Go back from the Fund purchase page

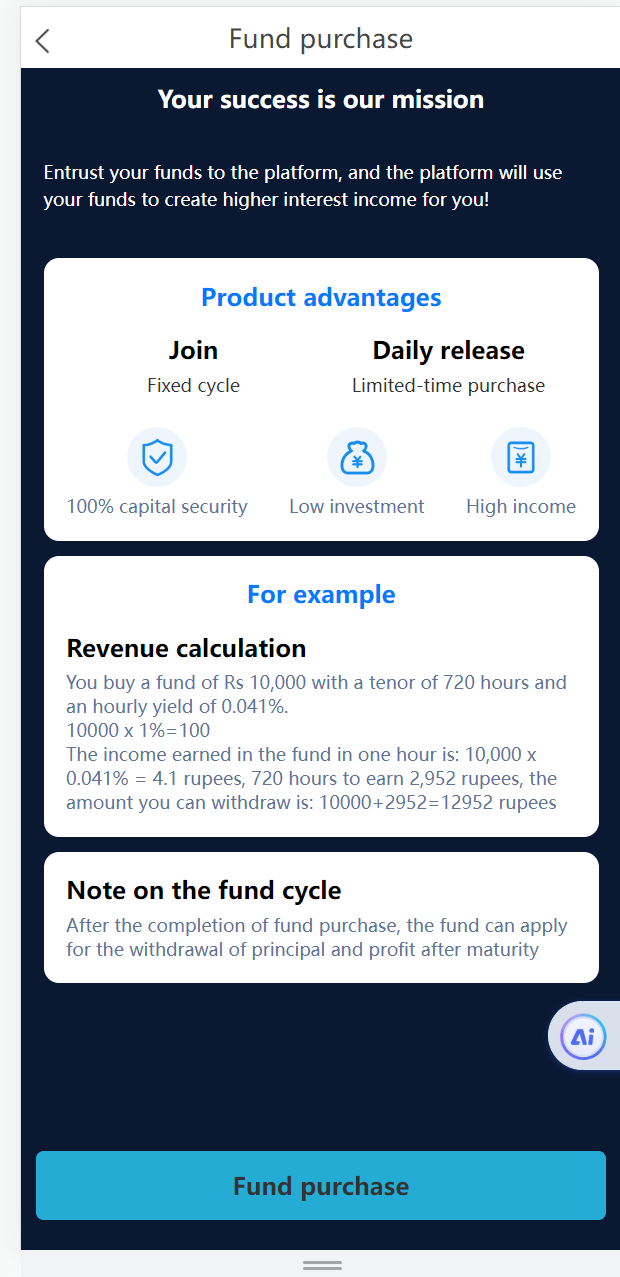[x=42, y=40]
